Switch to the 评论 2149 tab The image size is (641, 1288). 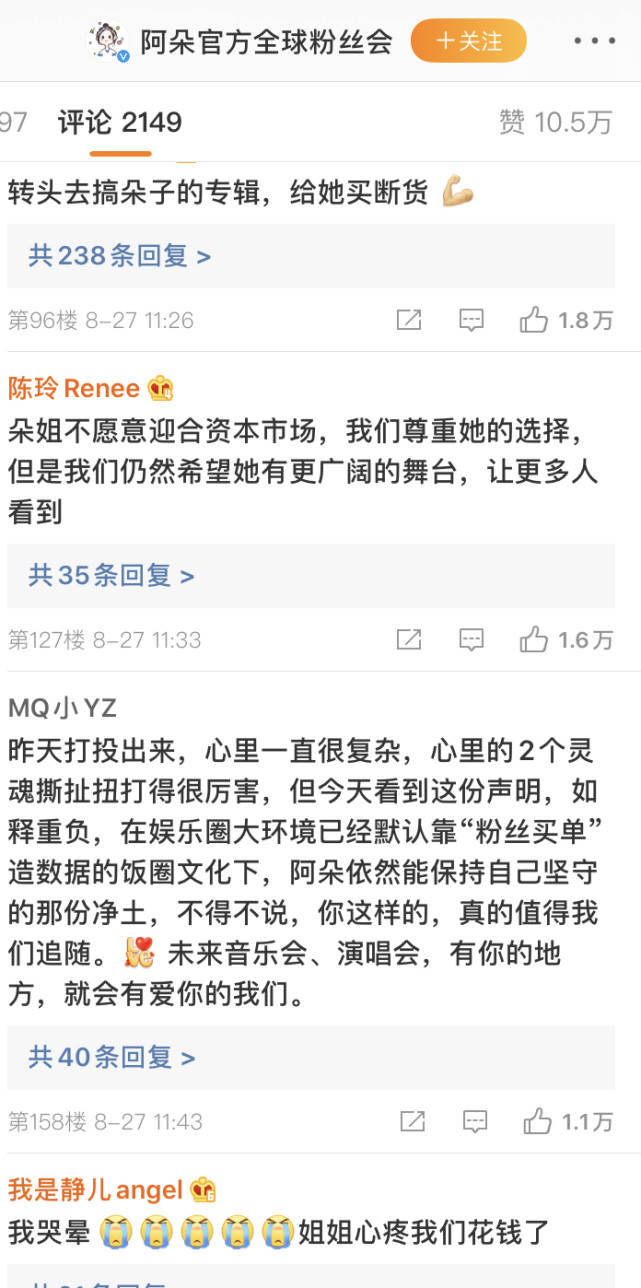click(x=120, y=123)
